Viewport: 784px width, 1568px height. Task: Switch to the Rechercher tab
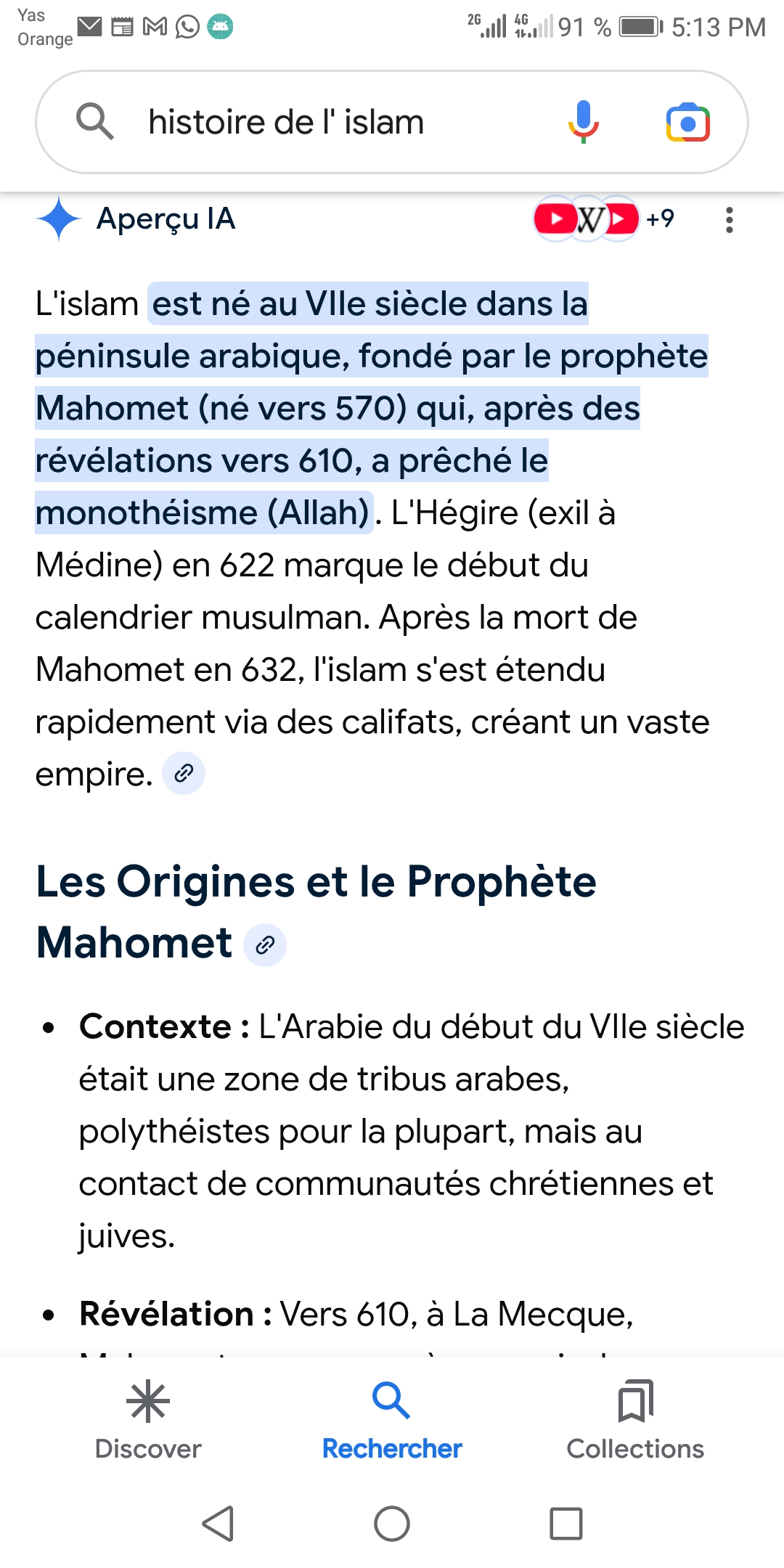pos(392,1421)
